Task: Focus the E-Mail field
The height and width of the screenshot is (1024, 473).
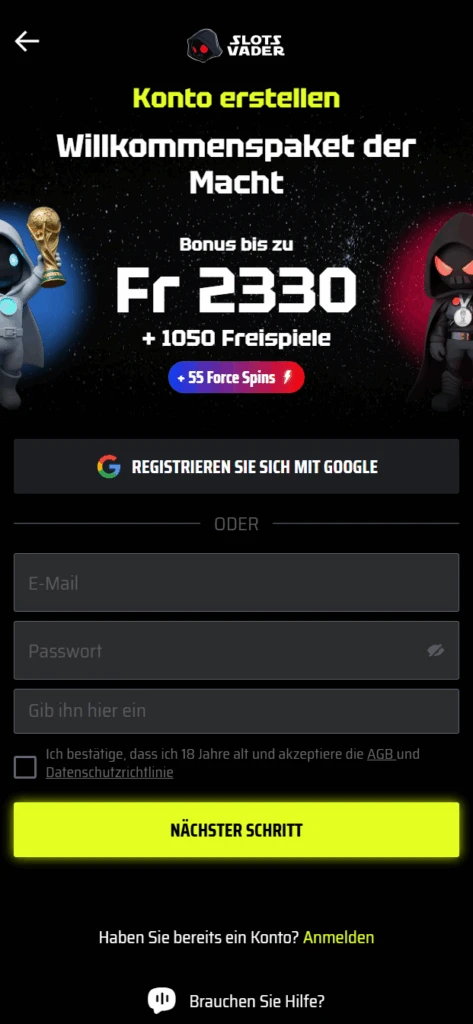Action: pos(236,583)
